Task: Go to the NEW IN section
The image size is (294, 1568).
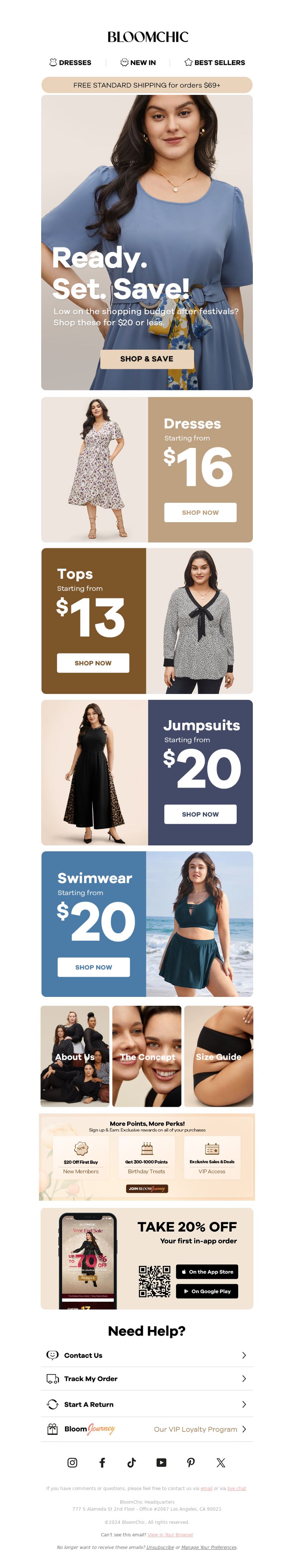Action: (x=138, y=63)
